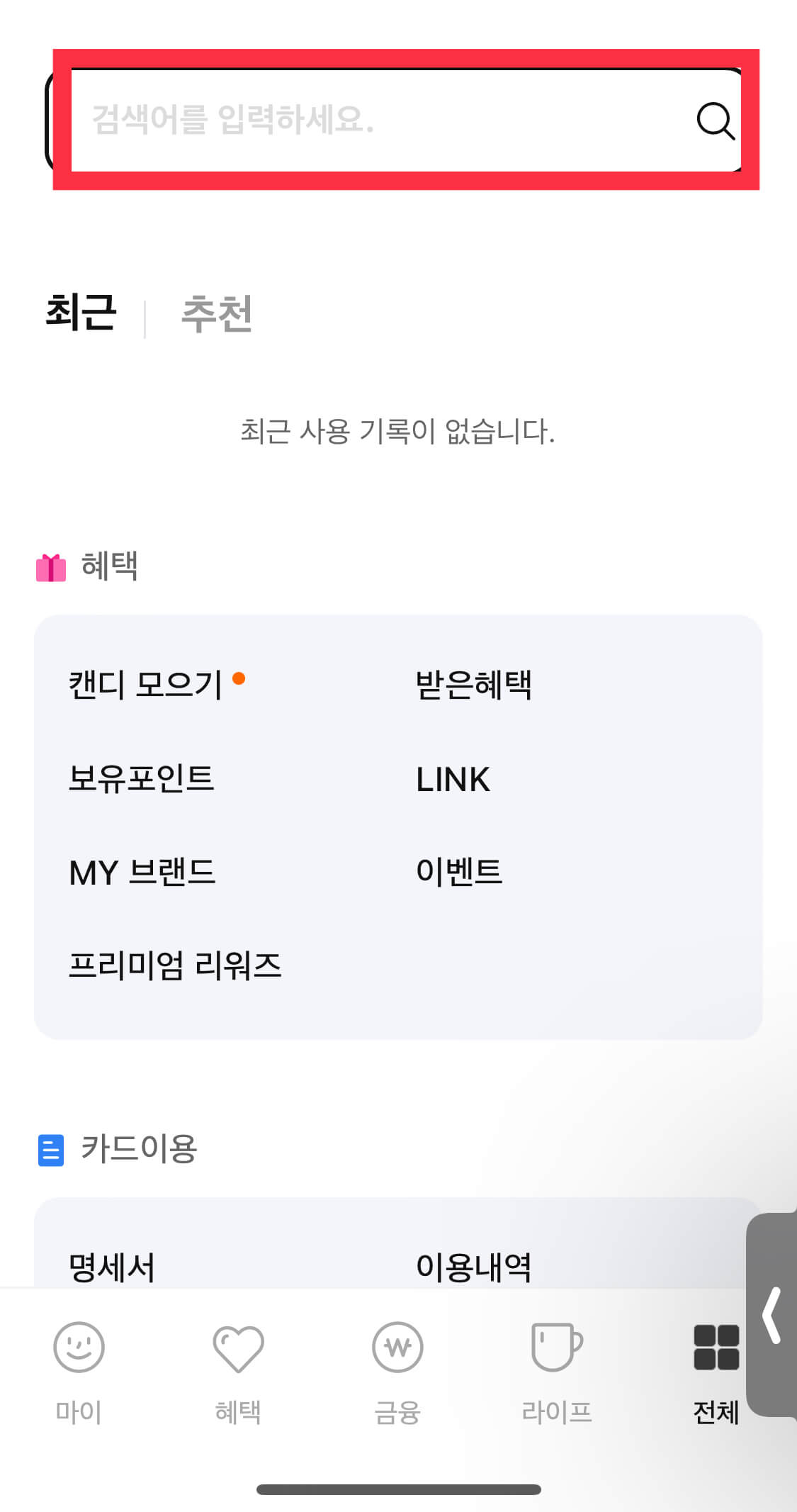Screen dimensions: 797x1512
Task: Tap the pink gift icon next to 혜택 heading
Action: [51, 566]
